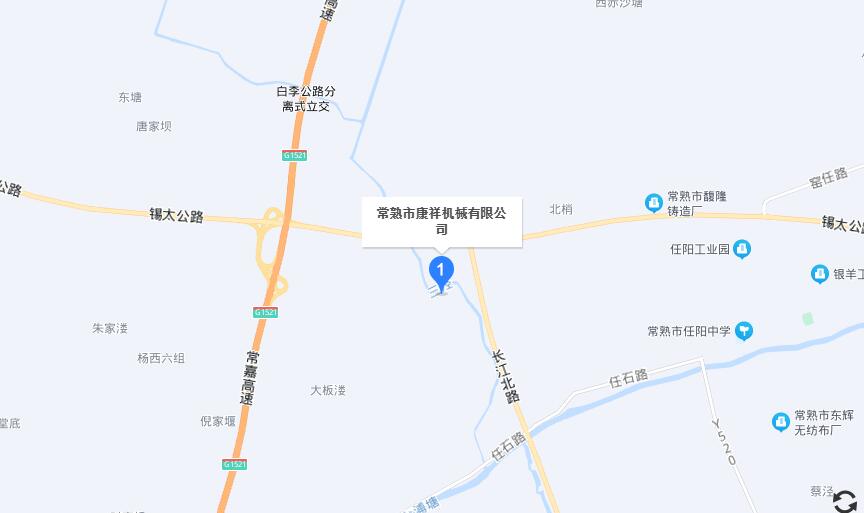Open the 常熟市康祥机械有限公司 info bubble
Image resolution: width=864 pixels, height=513 pixels.
tap(441, 221)
